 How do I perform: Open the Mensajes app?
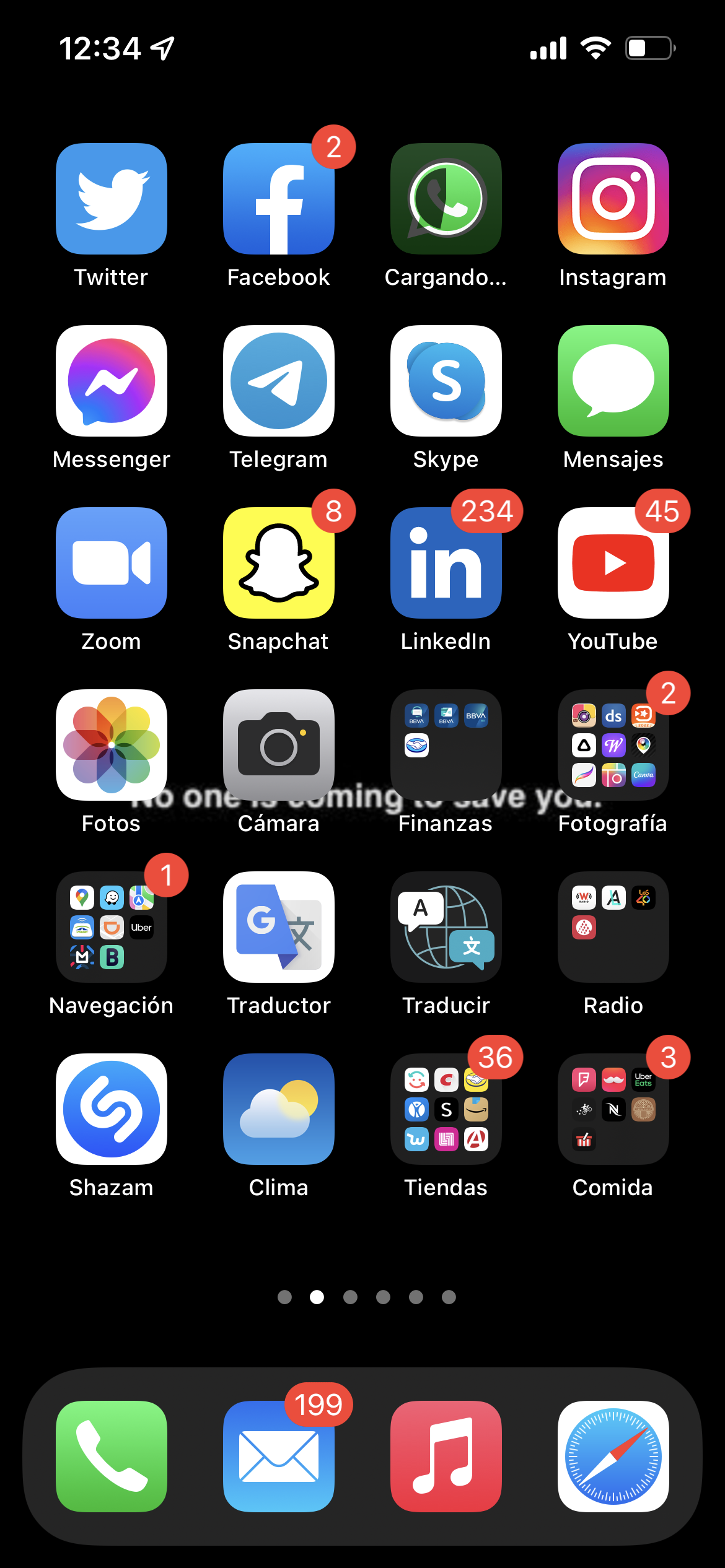click(x=613, y=381)
